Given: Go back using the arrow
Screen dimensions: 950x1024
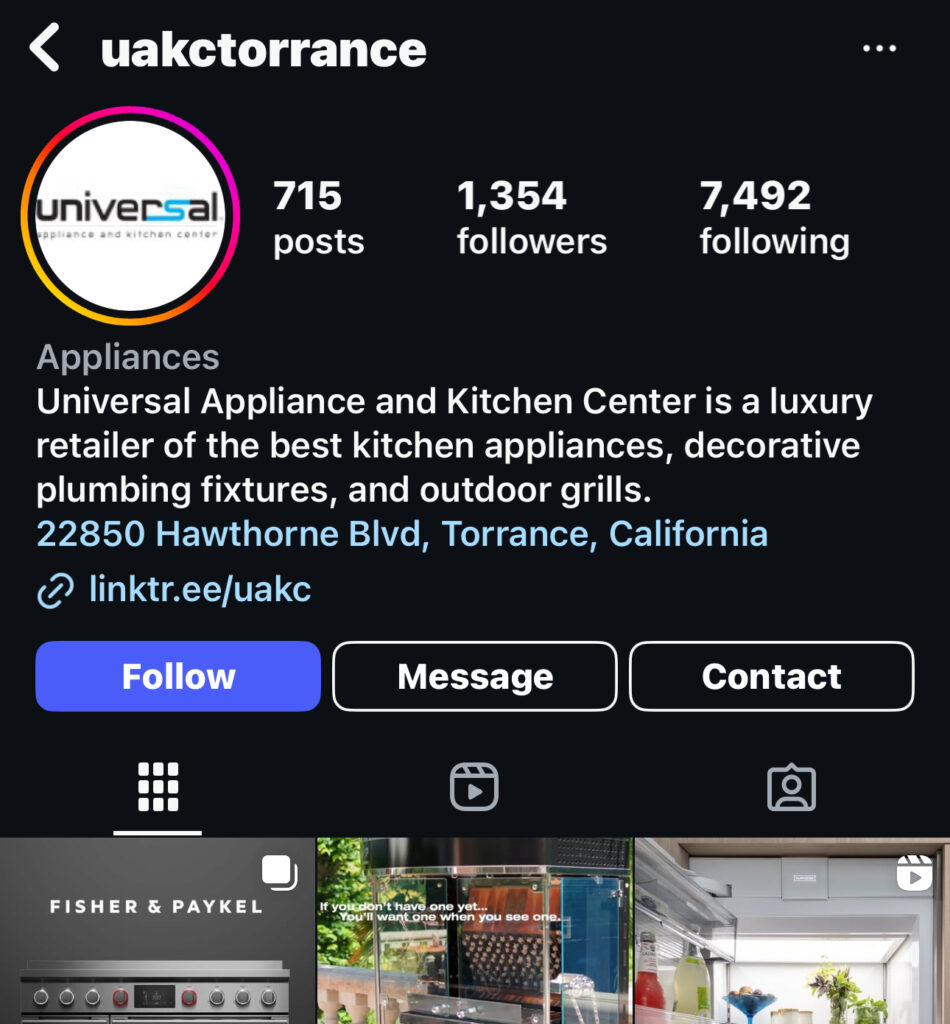Looking at the screenshot, I should (x=45, y=48).
